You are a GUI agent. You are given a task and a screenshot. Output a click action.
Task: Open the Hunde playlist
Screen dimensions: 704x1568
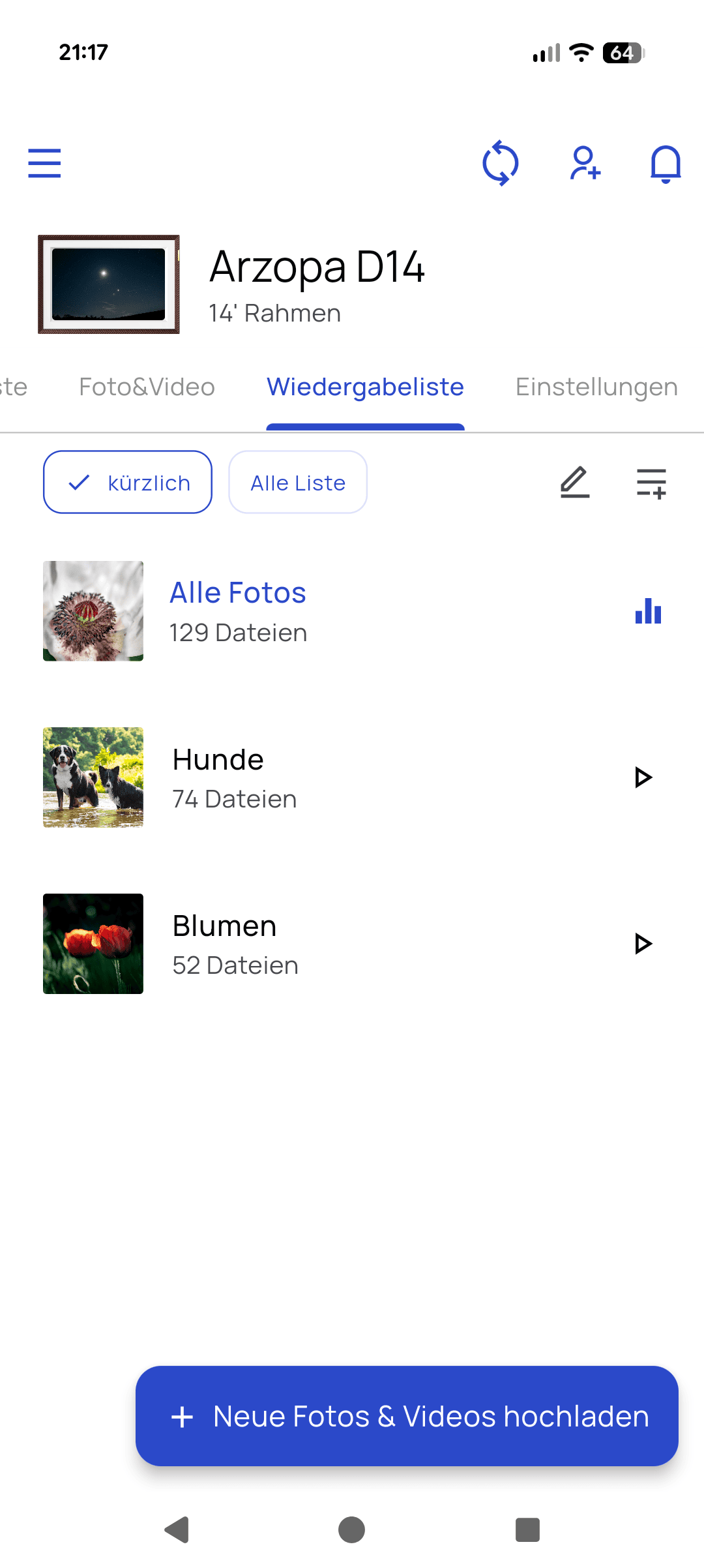[218, 777]
